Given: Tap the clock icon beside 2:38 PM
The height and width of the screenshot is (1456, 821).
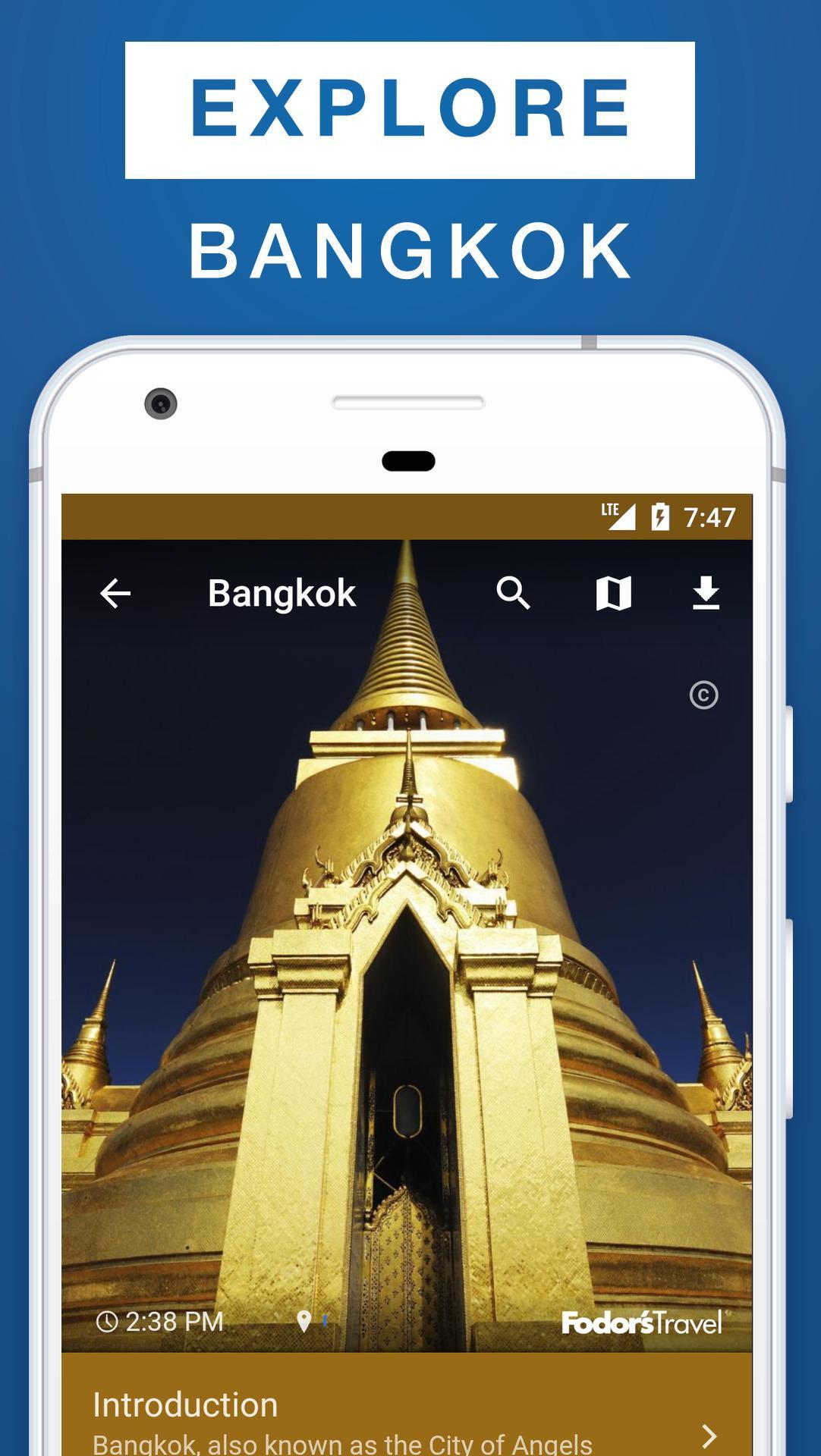Looking at the screenshot, I should [107, 1321].
